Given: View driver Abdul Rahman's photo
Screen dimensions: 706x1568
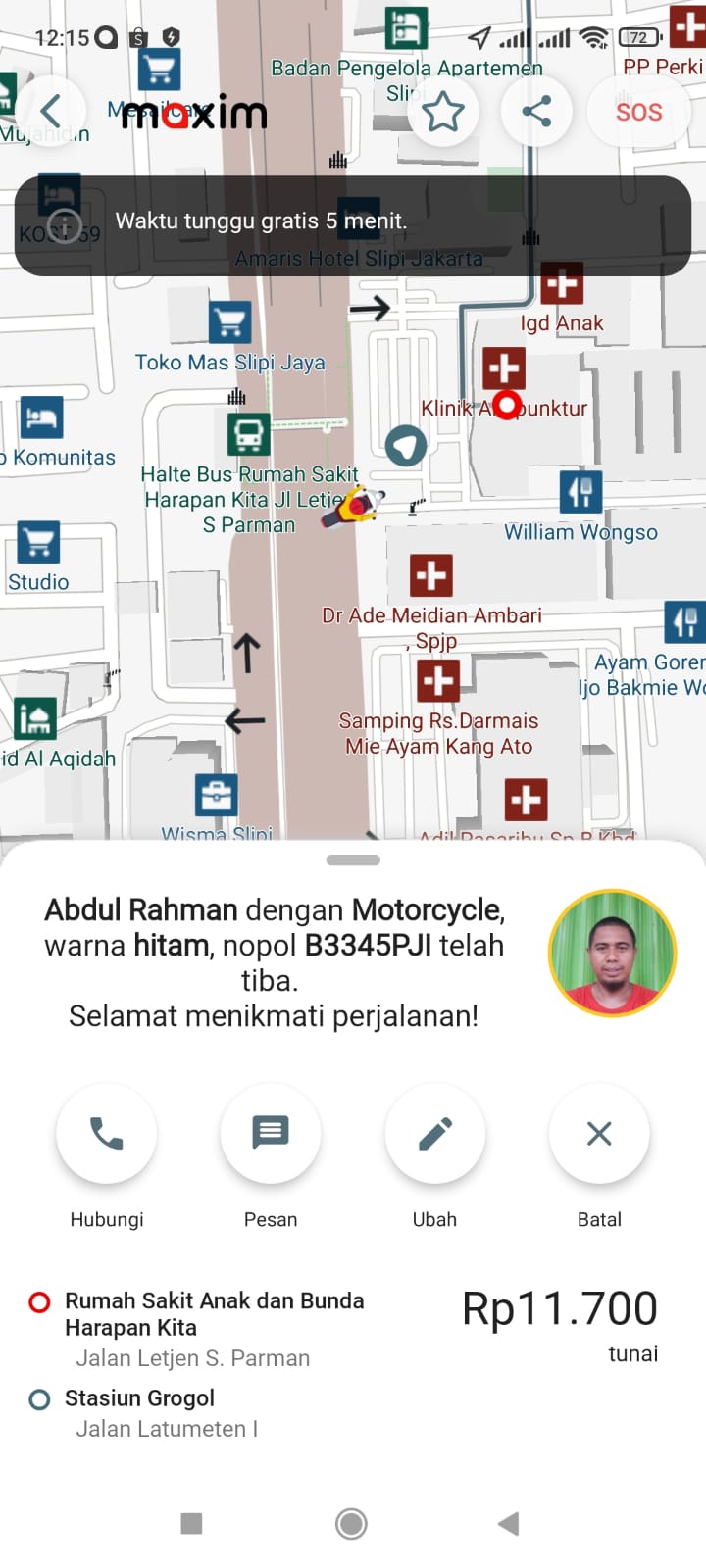Looking at the screenshot, I should [613, 953].
